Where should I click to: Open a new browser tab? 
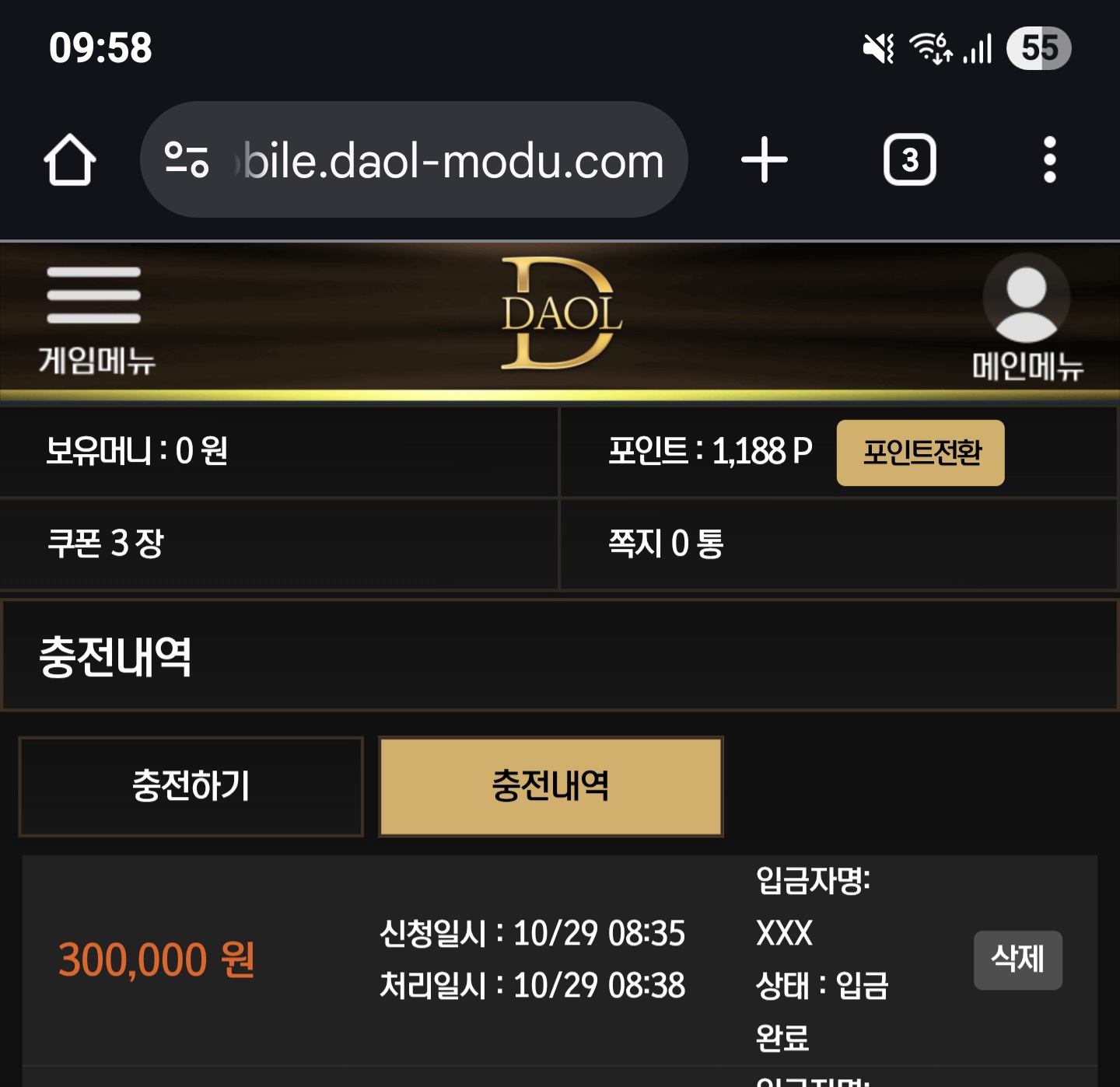coord(764,160)
